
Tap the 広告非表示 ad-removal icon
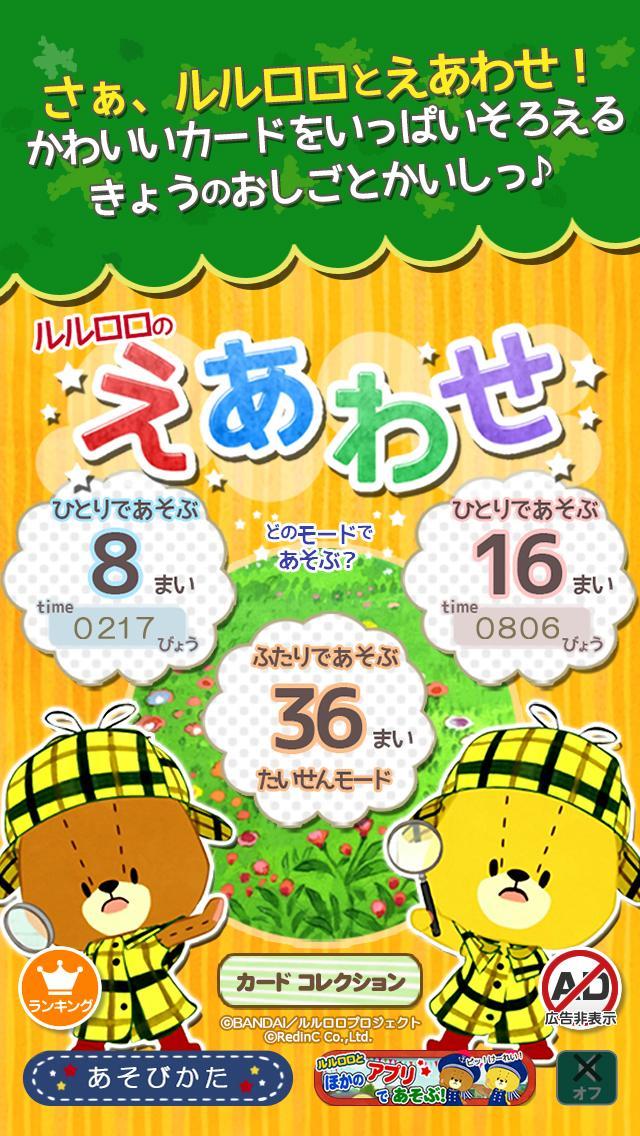click(580, 987)
